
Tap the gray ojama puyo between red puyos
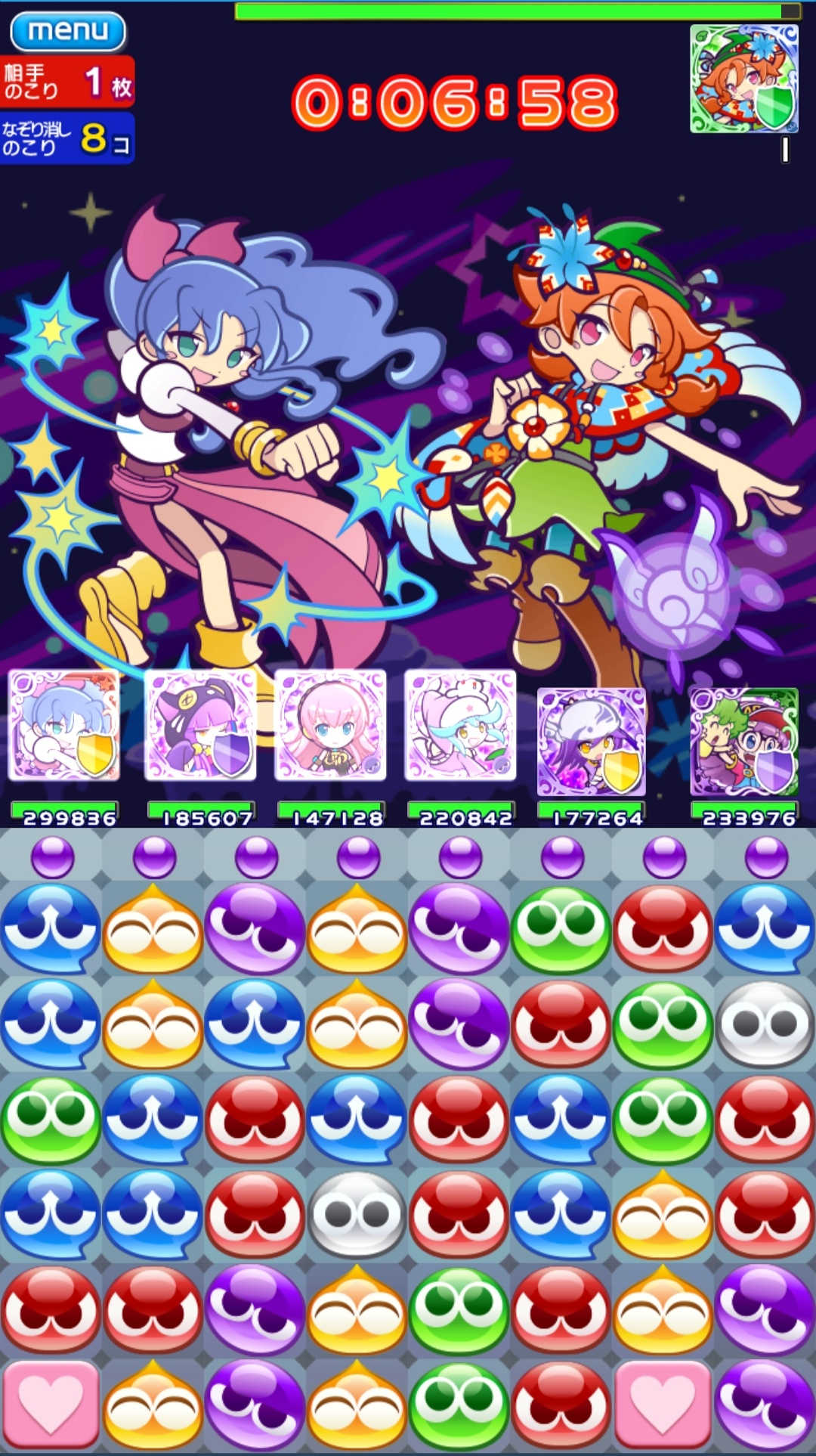[357, 1214]
